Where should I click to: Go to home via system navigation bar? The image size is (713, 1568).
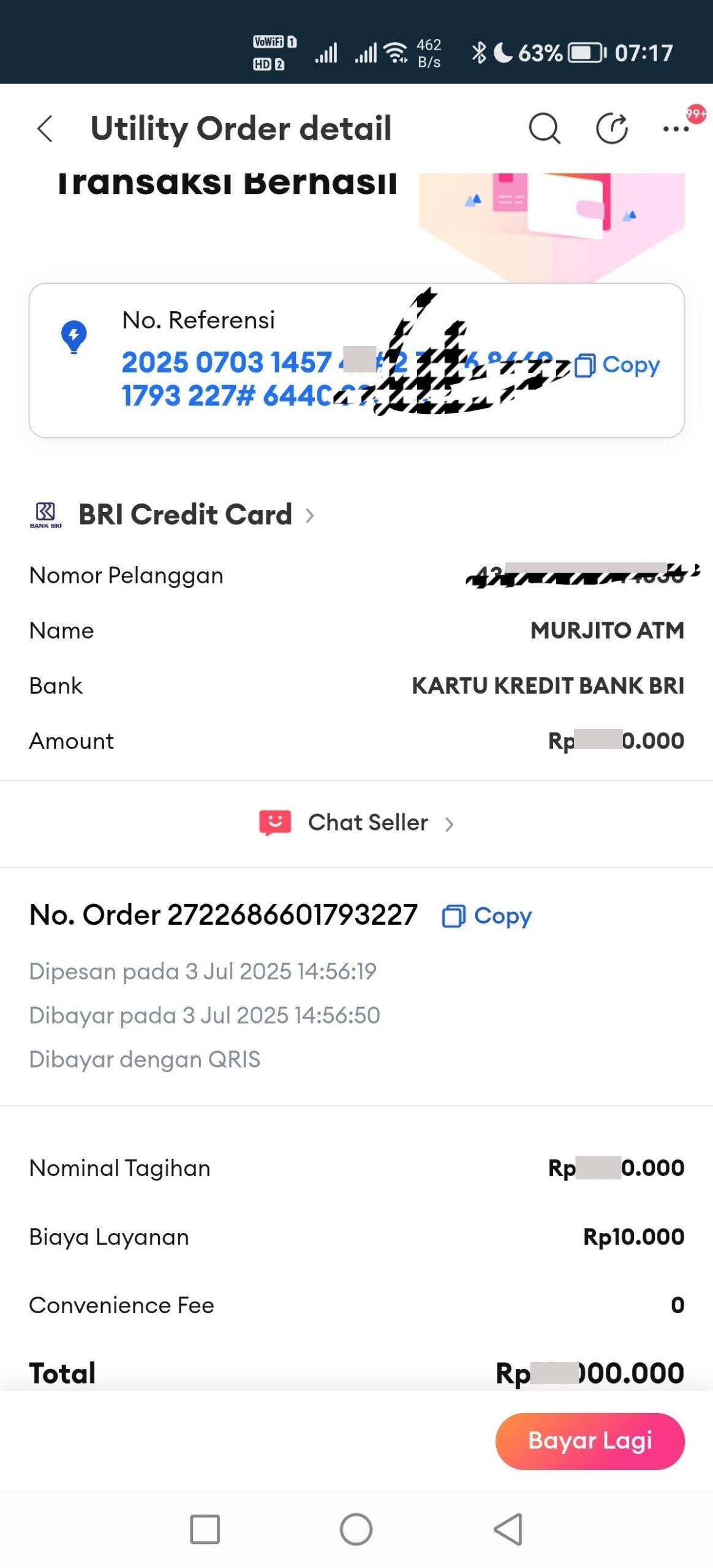point(356,1529)
